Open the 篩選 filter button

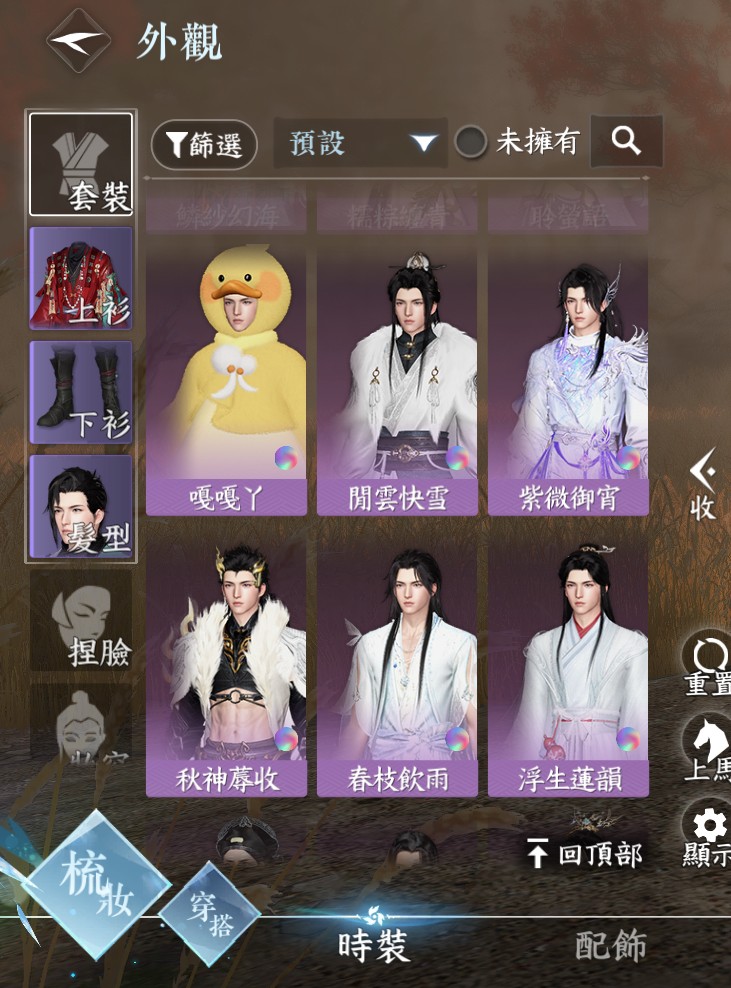click(204, 145)
